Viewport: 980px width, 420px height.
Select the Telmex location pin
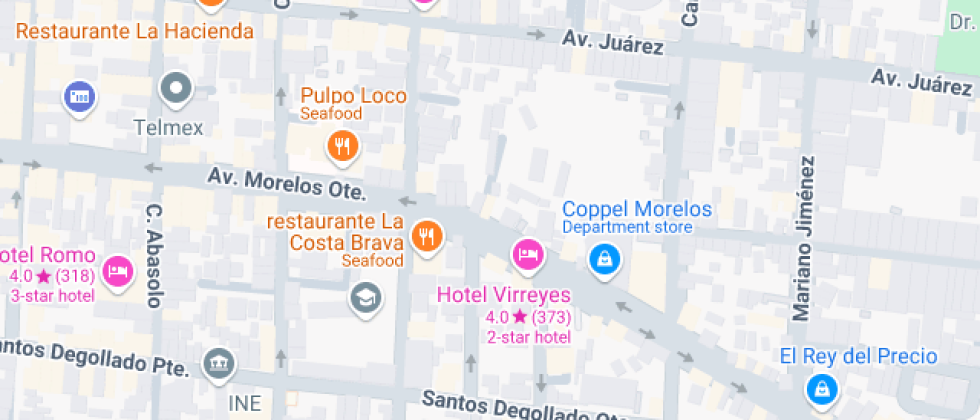click(x=177, y=89)
